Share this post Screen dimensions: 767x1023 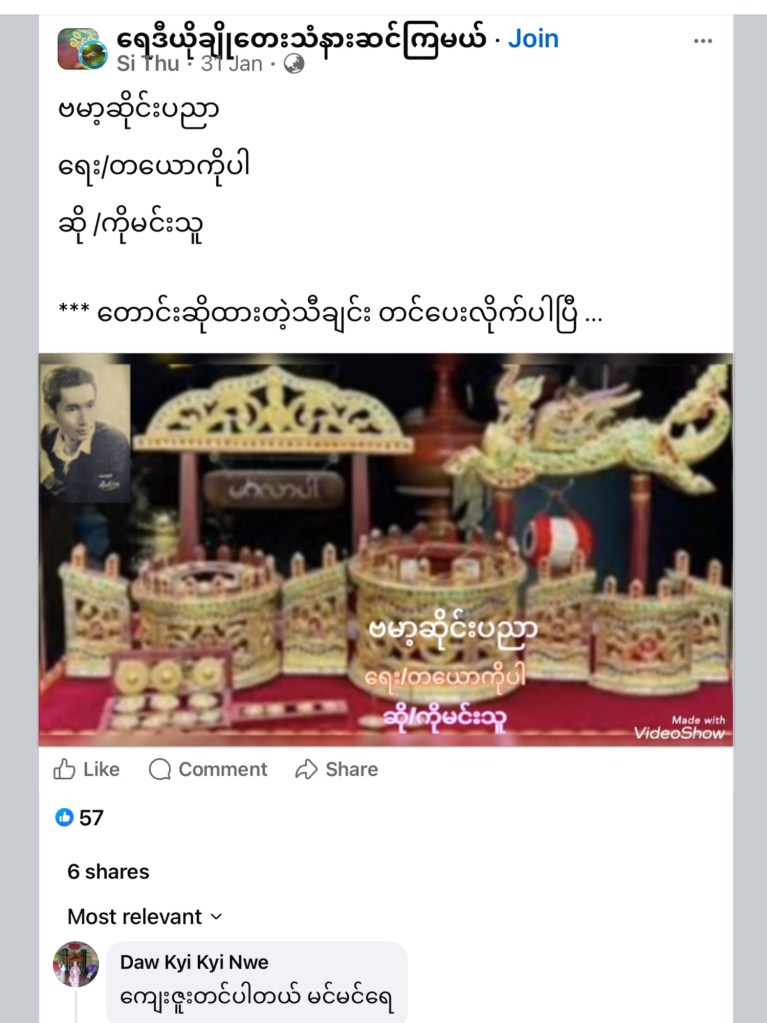click(x=337, y=769)
